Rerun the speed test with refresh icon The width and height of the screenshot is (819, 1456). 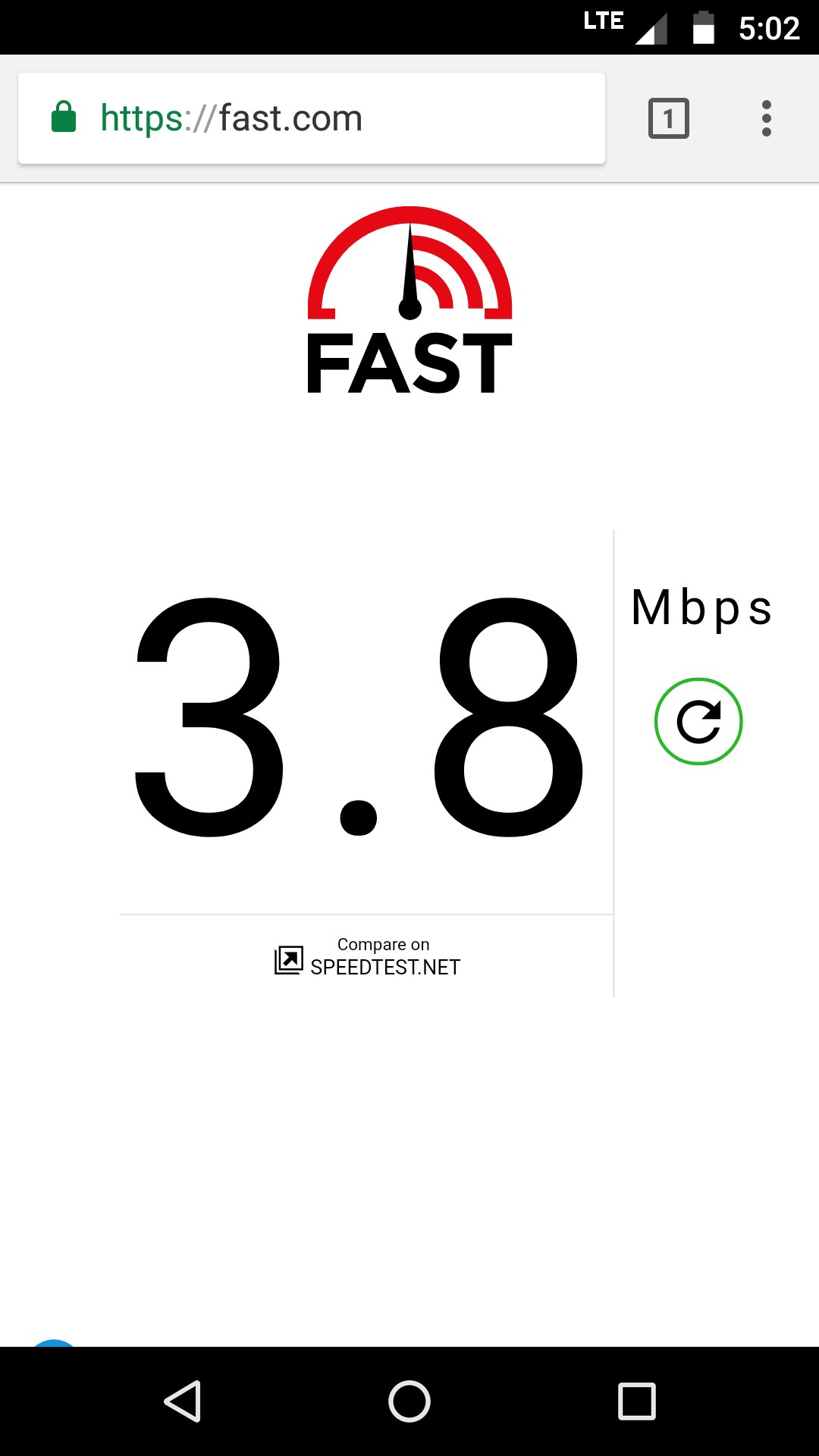point(698,721)
